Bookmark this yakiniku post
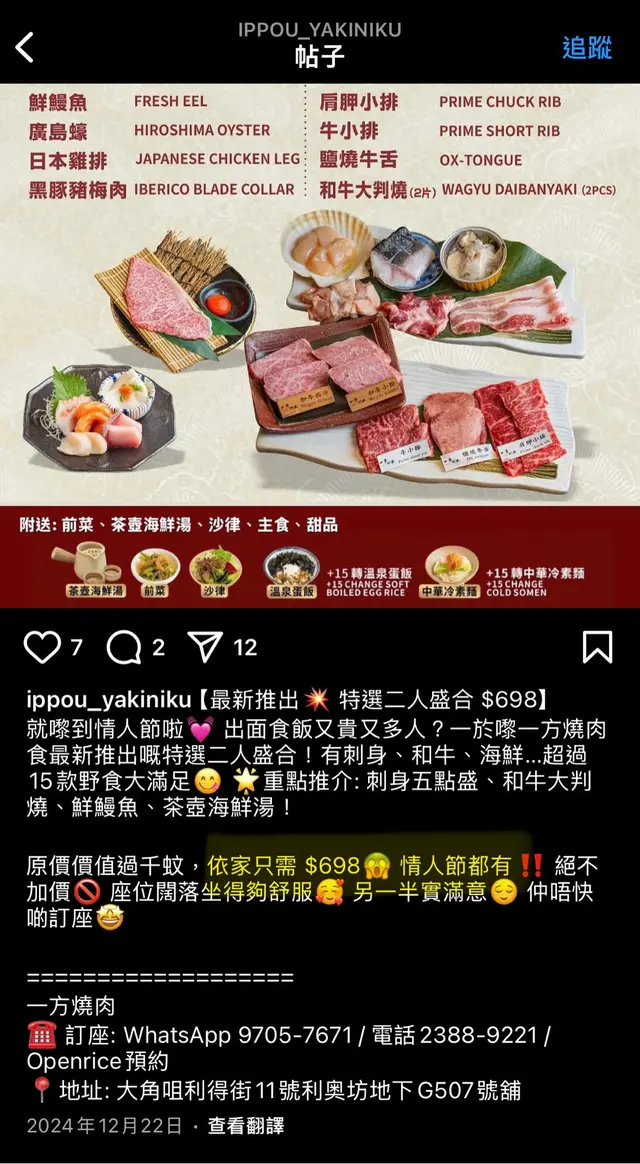The image size is (640, 1164). click(x=597, y=647)
